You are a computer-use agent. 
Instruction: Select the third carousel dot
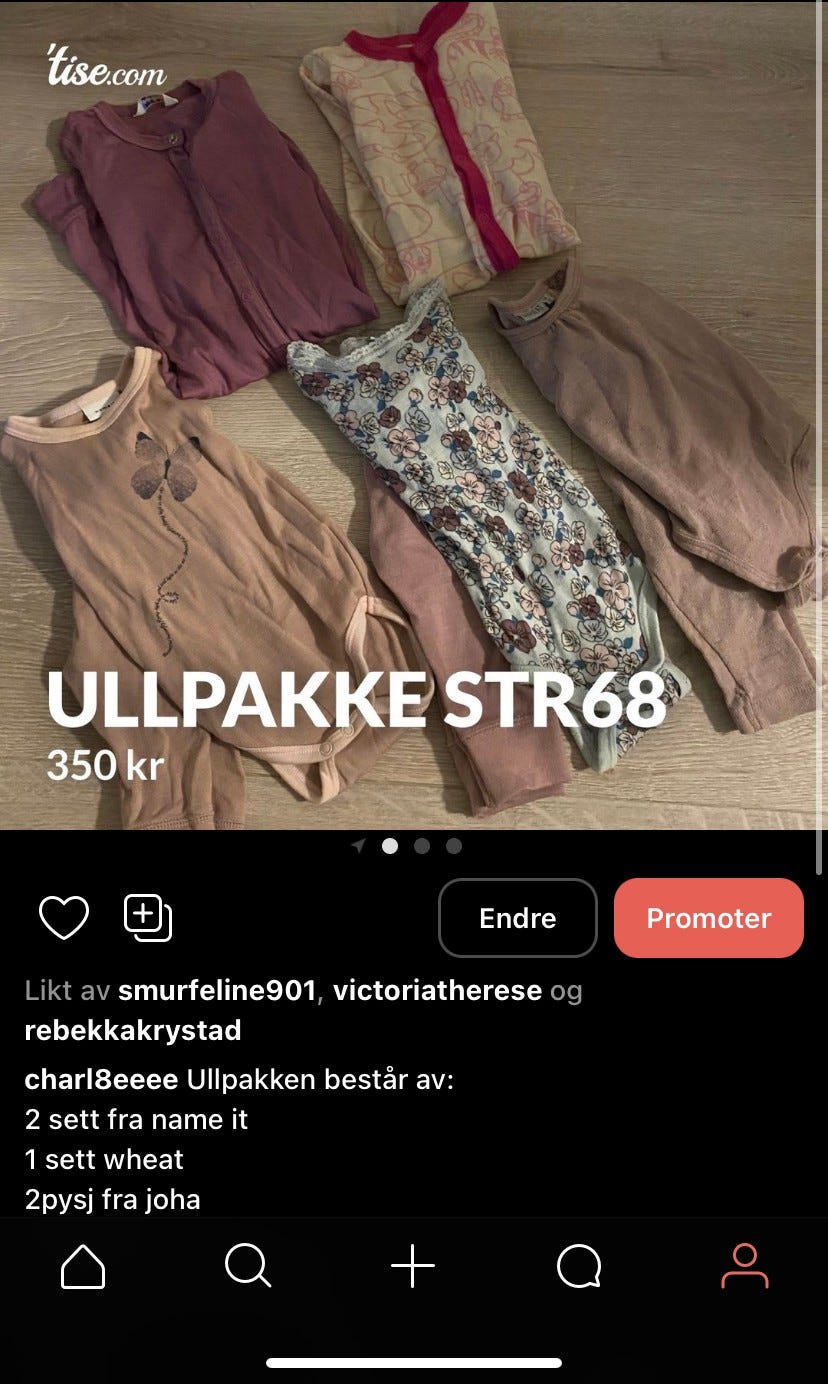[422, 846]
